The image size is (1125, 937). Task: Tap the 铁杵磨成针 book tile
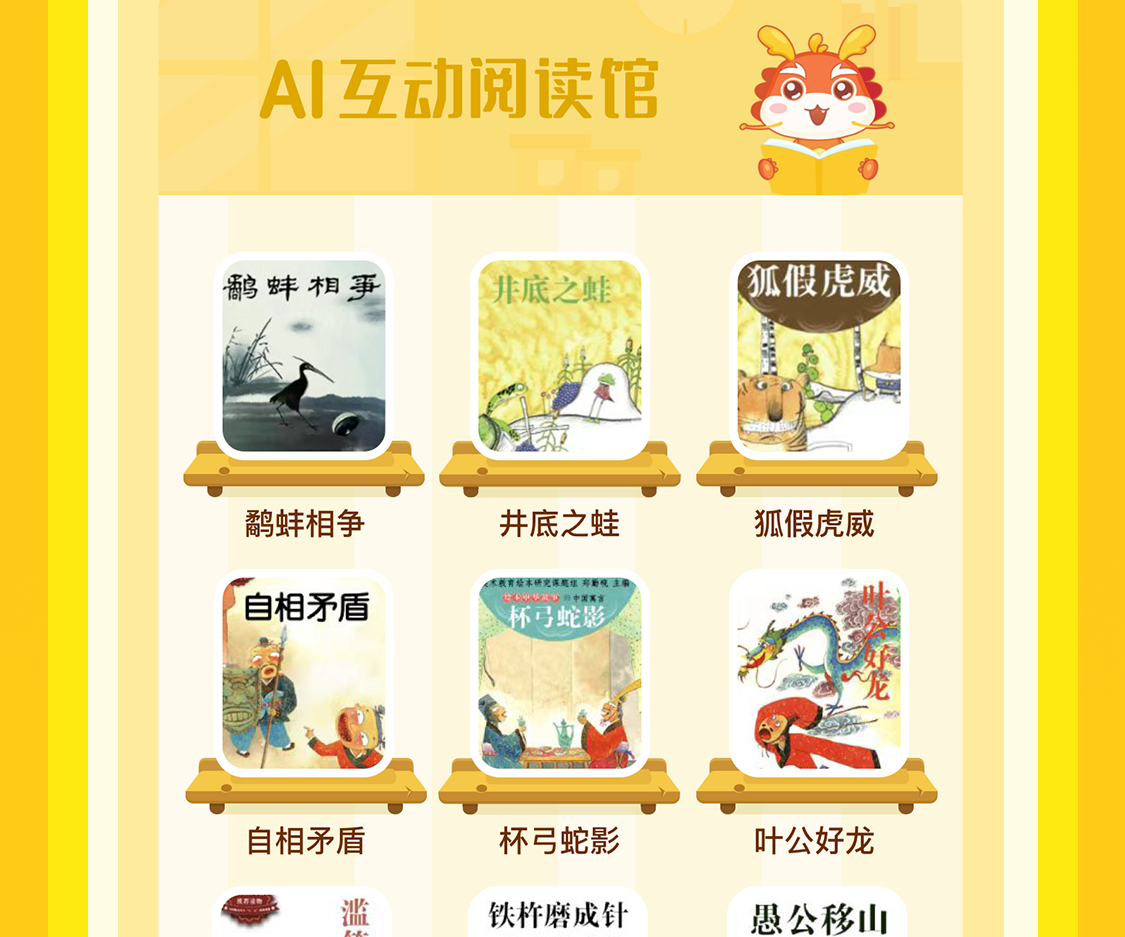pyautogui.click(x=558, y=914)
